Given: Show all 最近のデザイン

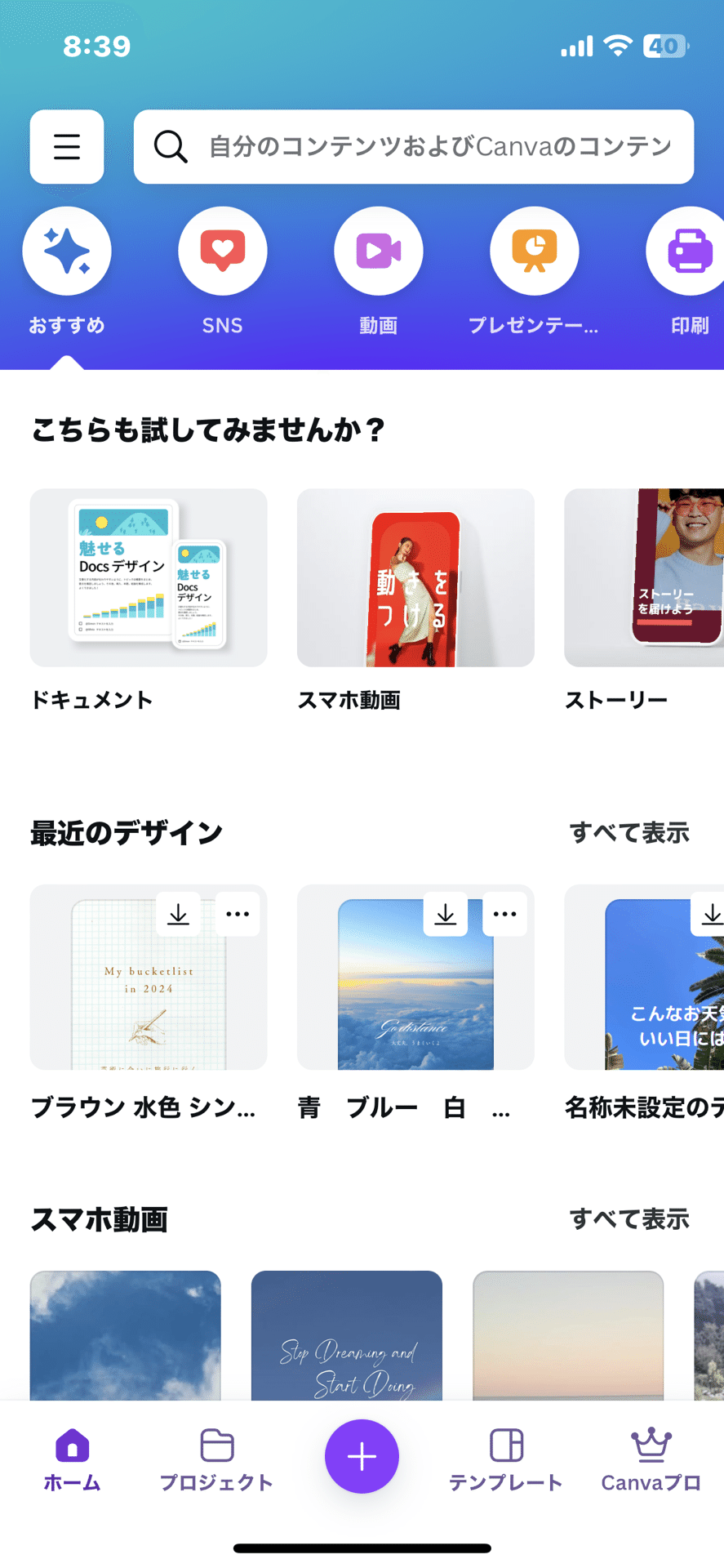Looking at the screenshot, I should [x=629, y=832].
